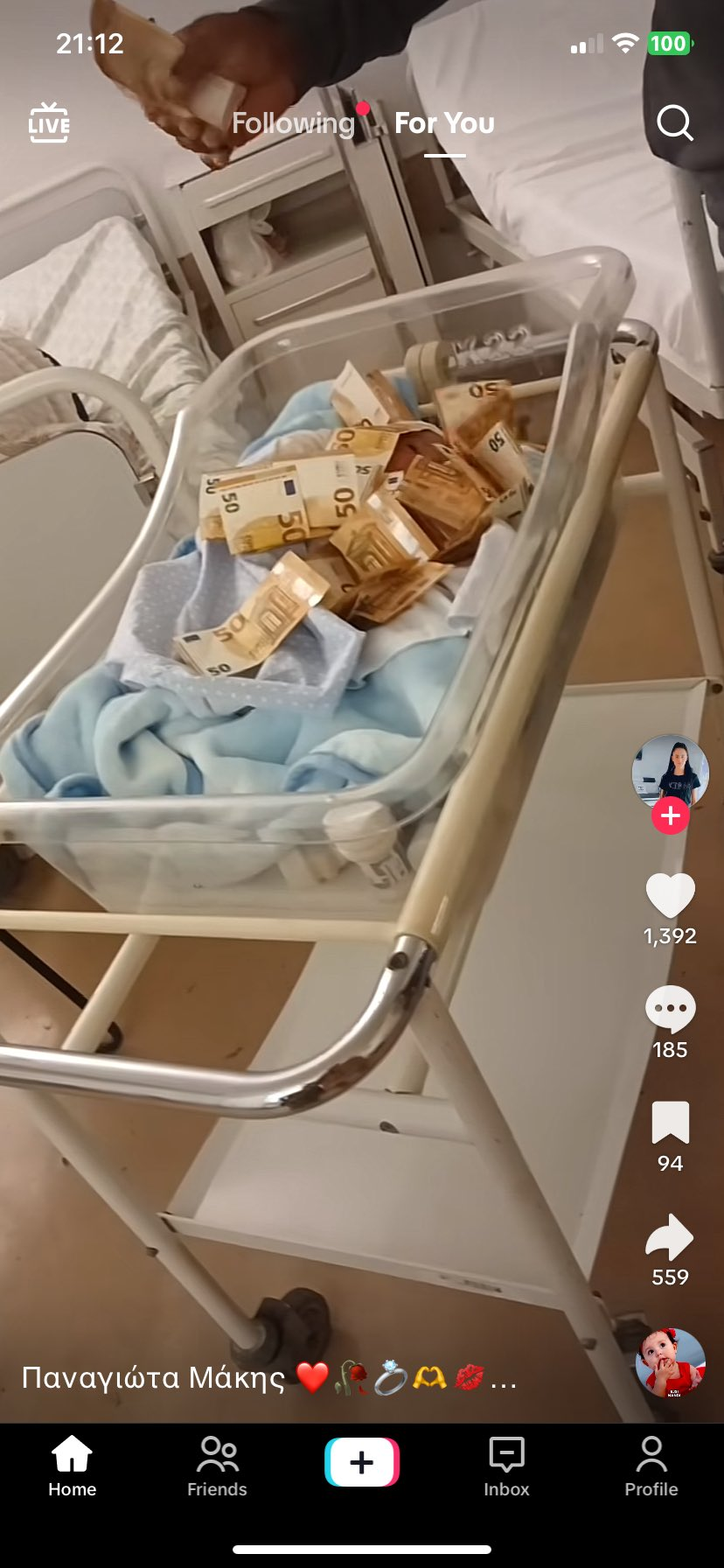Create a new video with plus button
724x1568 pixels.
point(361,1462)
